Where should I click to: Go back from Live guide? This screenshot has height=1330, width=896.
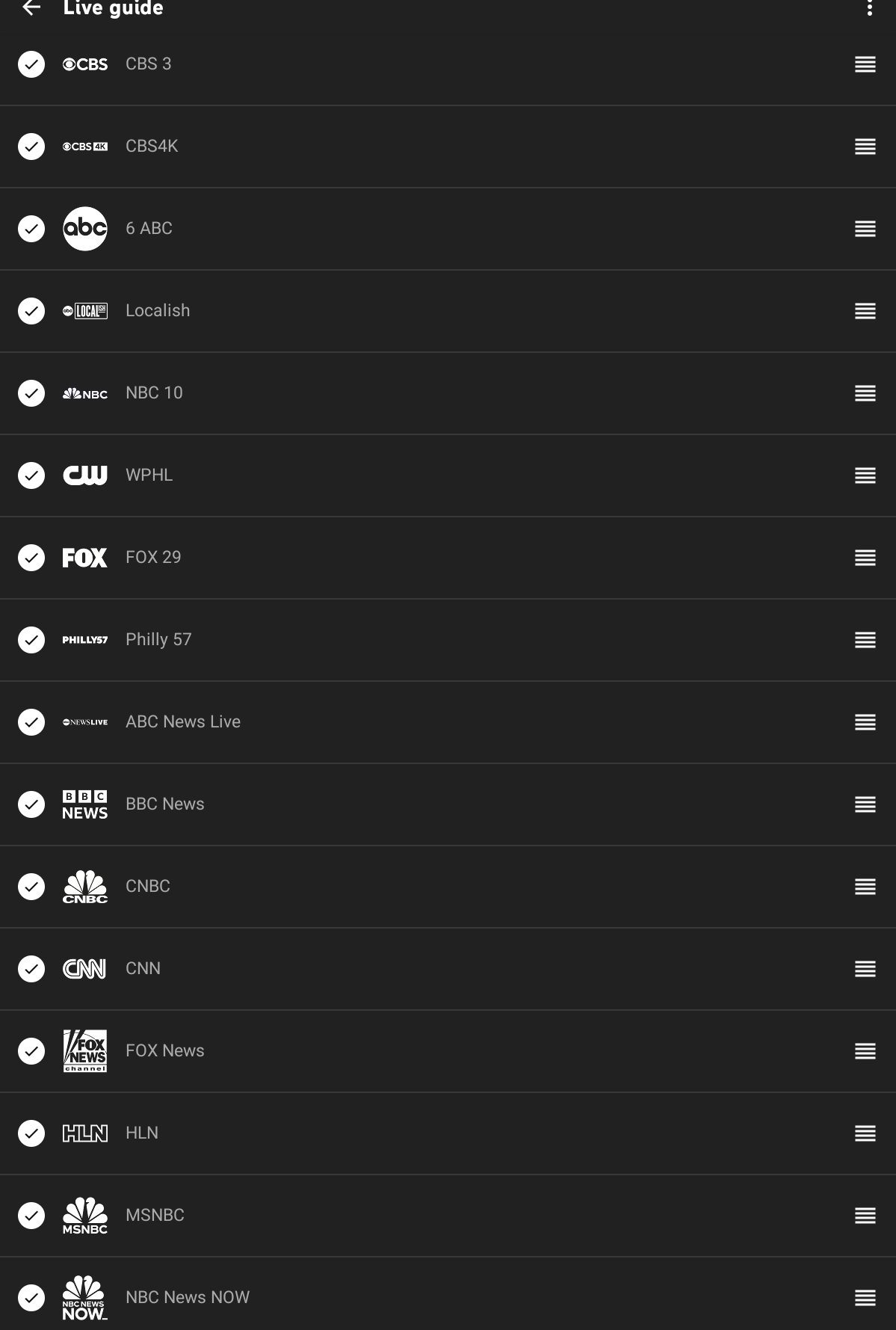(x=31, y=8)
